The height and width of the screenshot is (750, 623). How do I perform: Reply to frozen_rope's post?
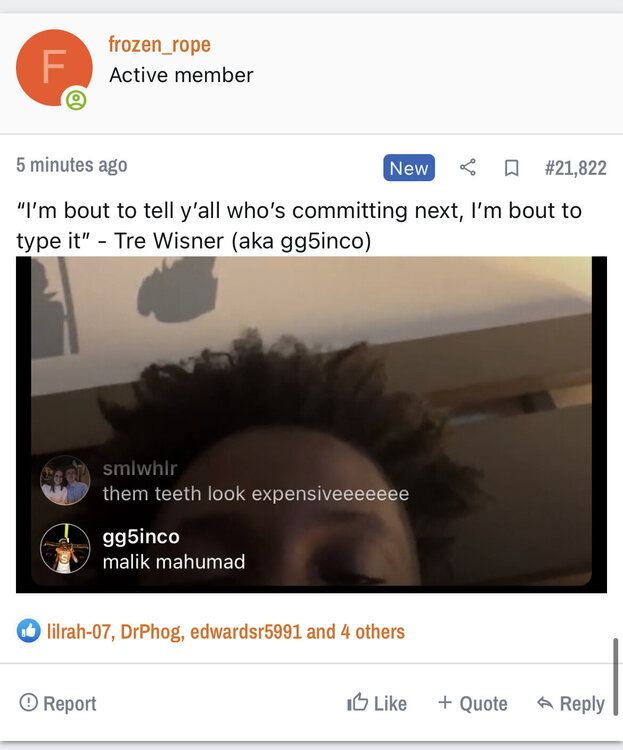click(570, 703)
